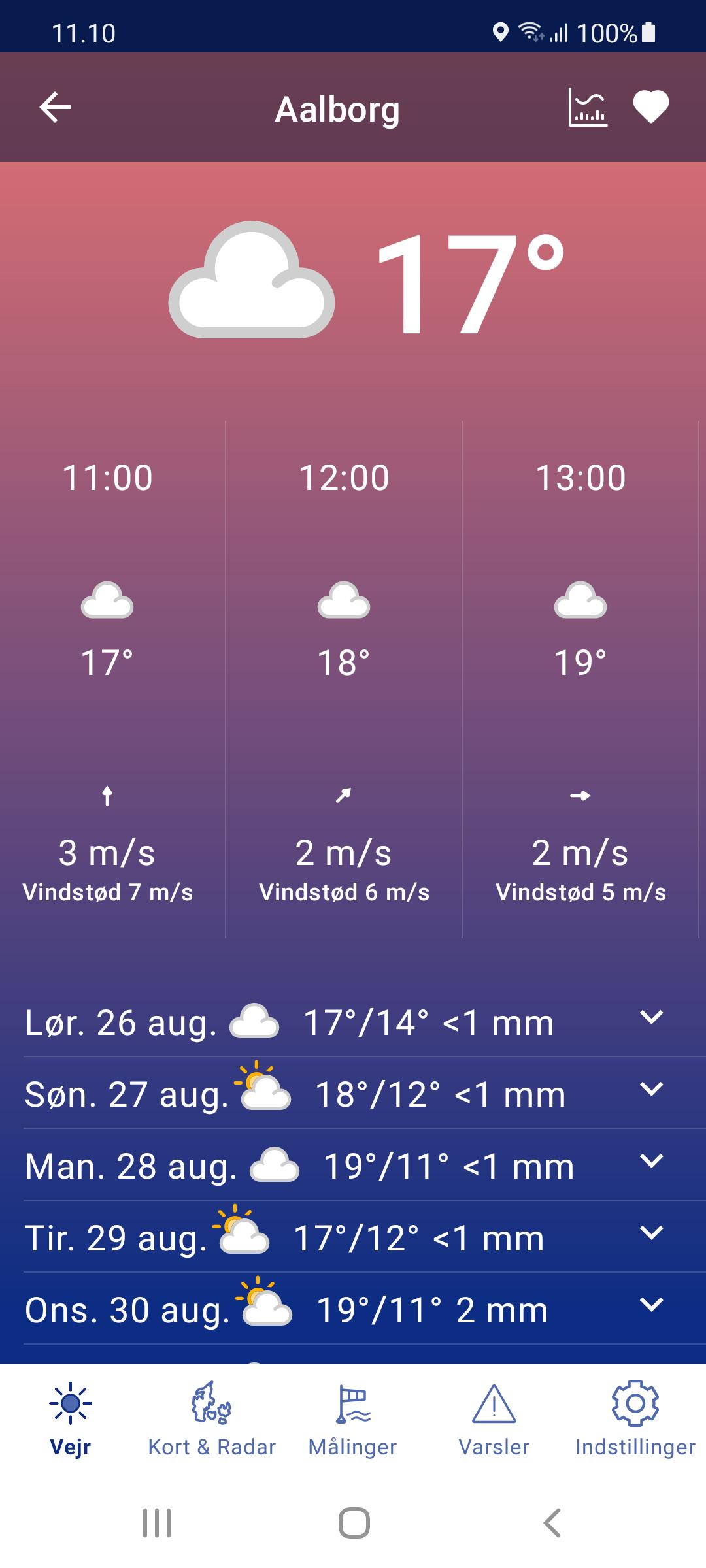Expand the Man. 28 aug. forecast
This screenshot has height=1568, width=706.
tap(353, 1166)
